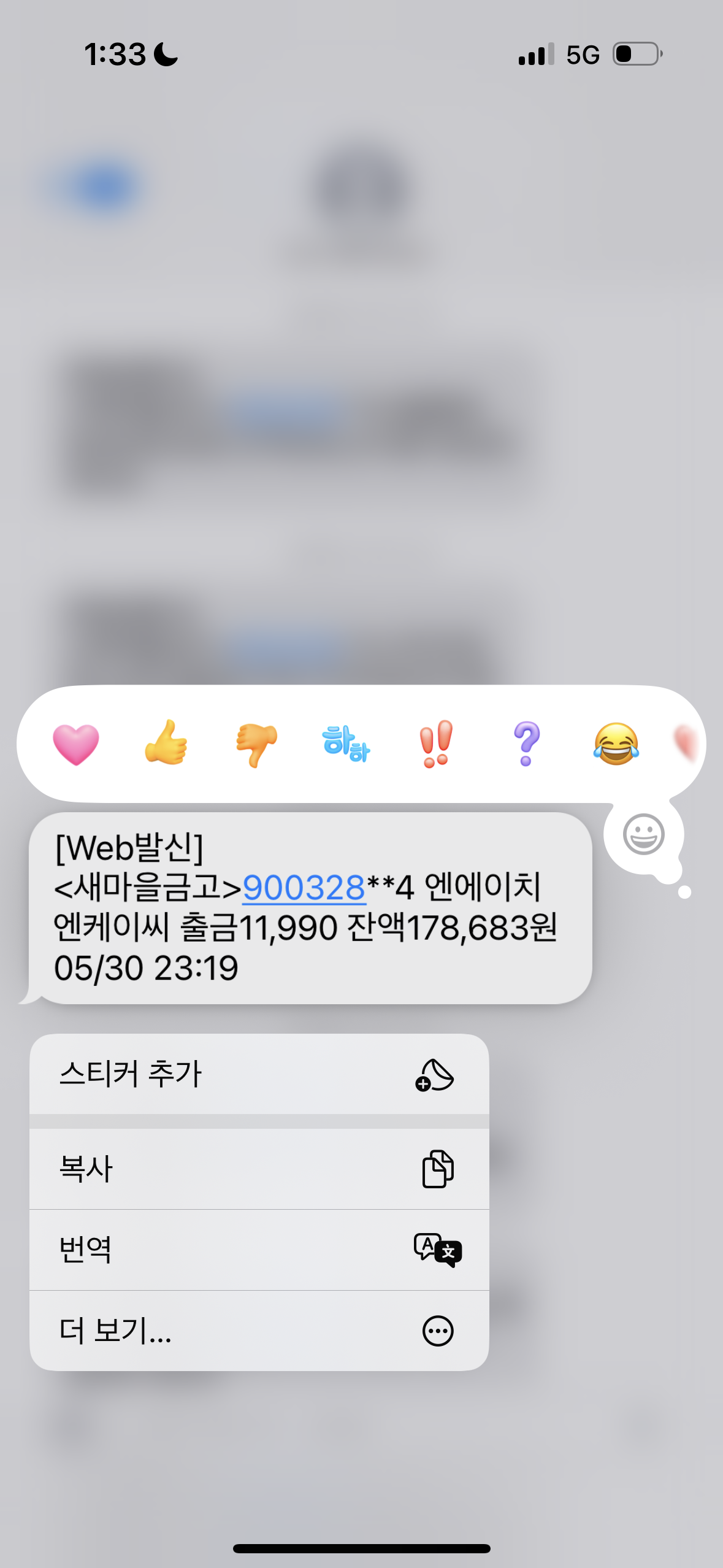
Task: React with the laughing tears emoji
Action: click(x=616, y=744)
